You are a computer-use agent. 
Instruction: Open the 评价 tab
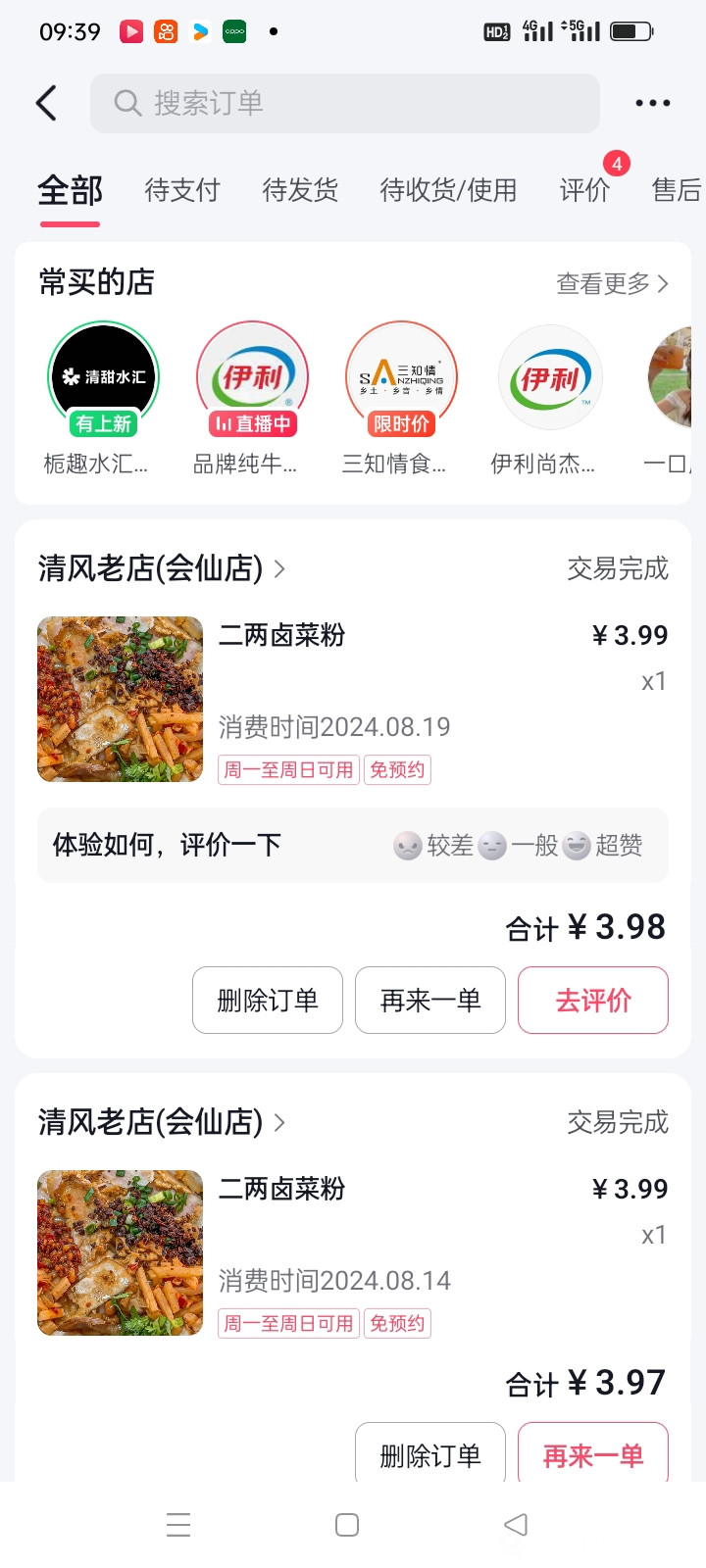coord(584,189)
